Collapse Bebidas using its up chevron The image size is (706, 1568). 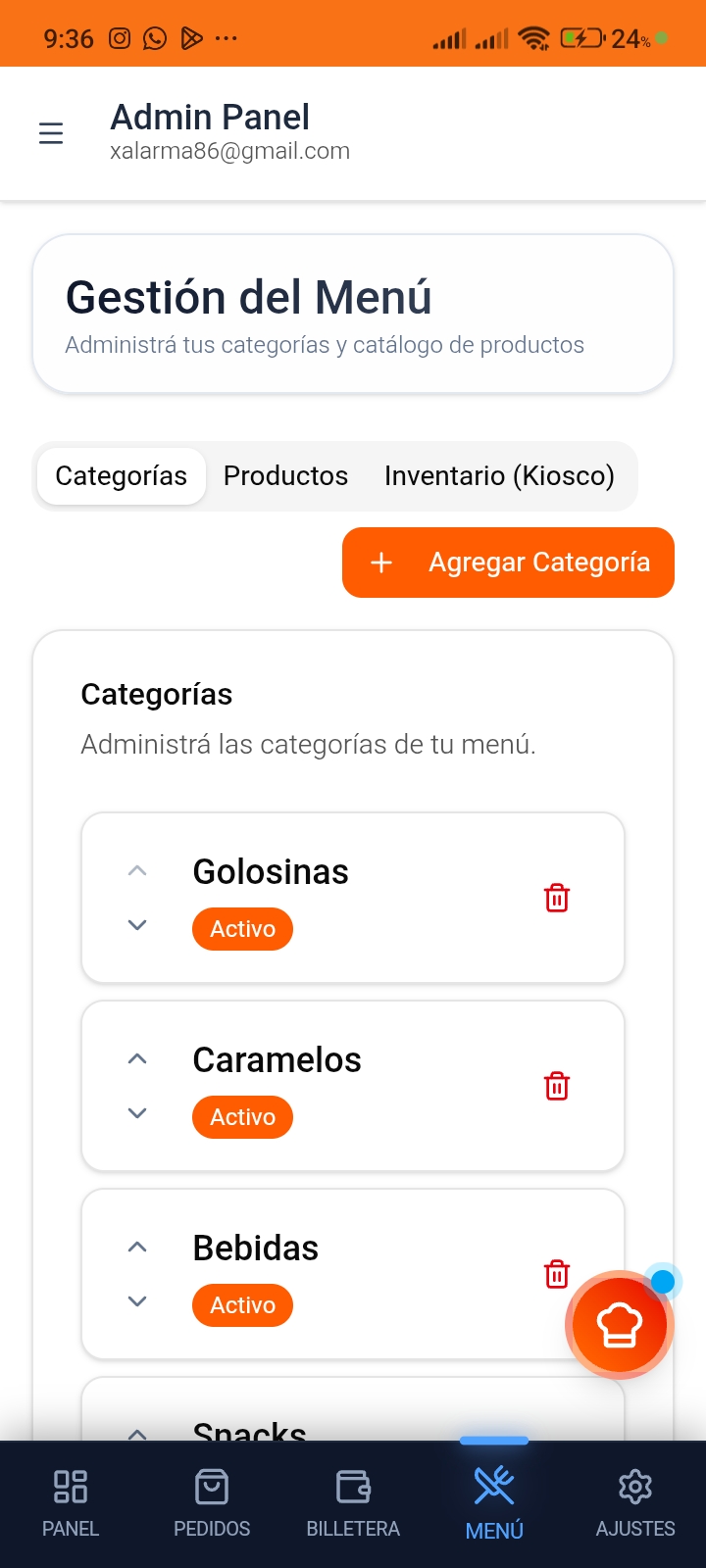pyautogui.click(x=137, y=1246)
